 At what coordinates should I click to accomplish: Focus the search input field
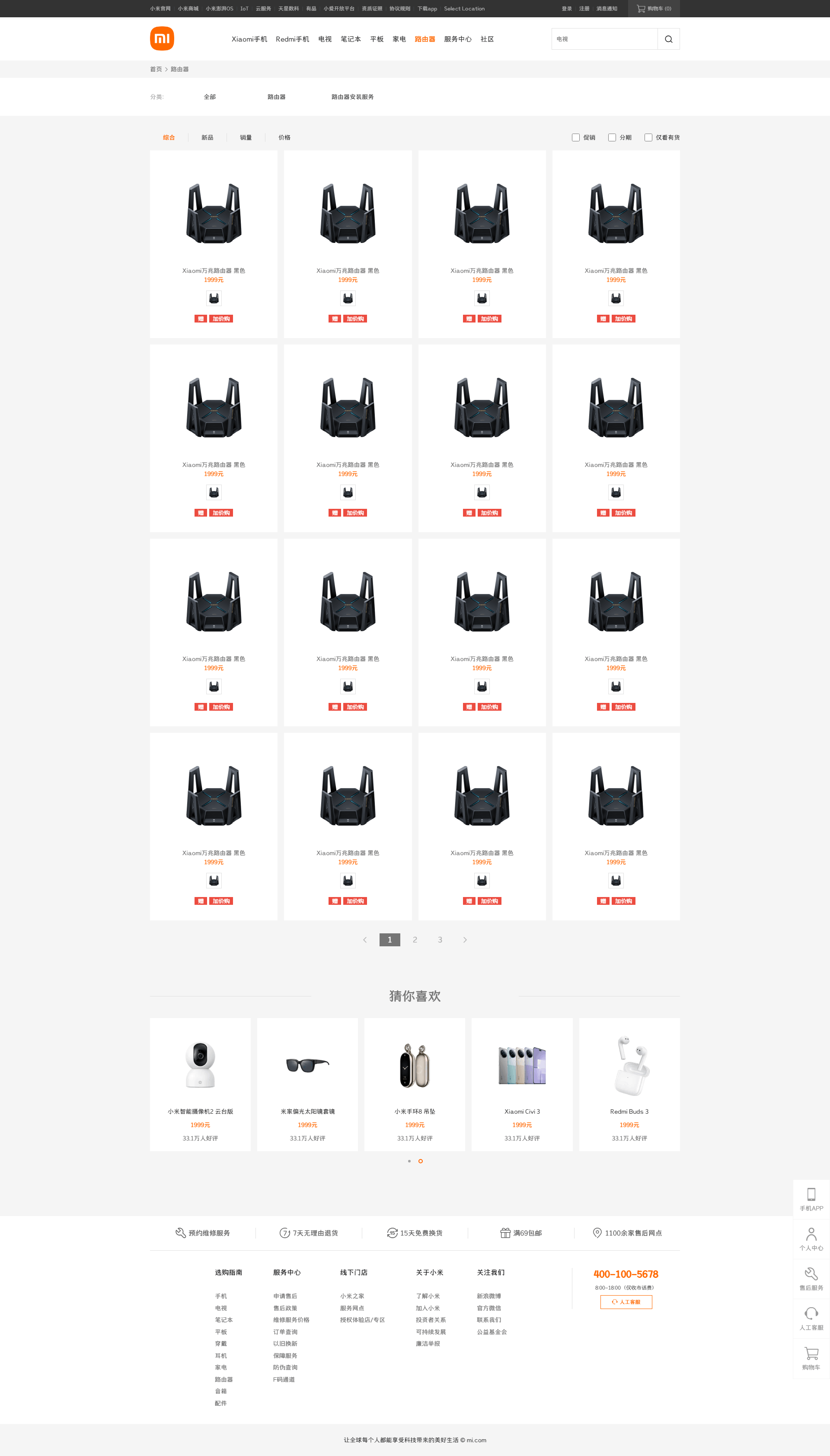tap(604, 39)
